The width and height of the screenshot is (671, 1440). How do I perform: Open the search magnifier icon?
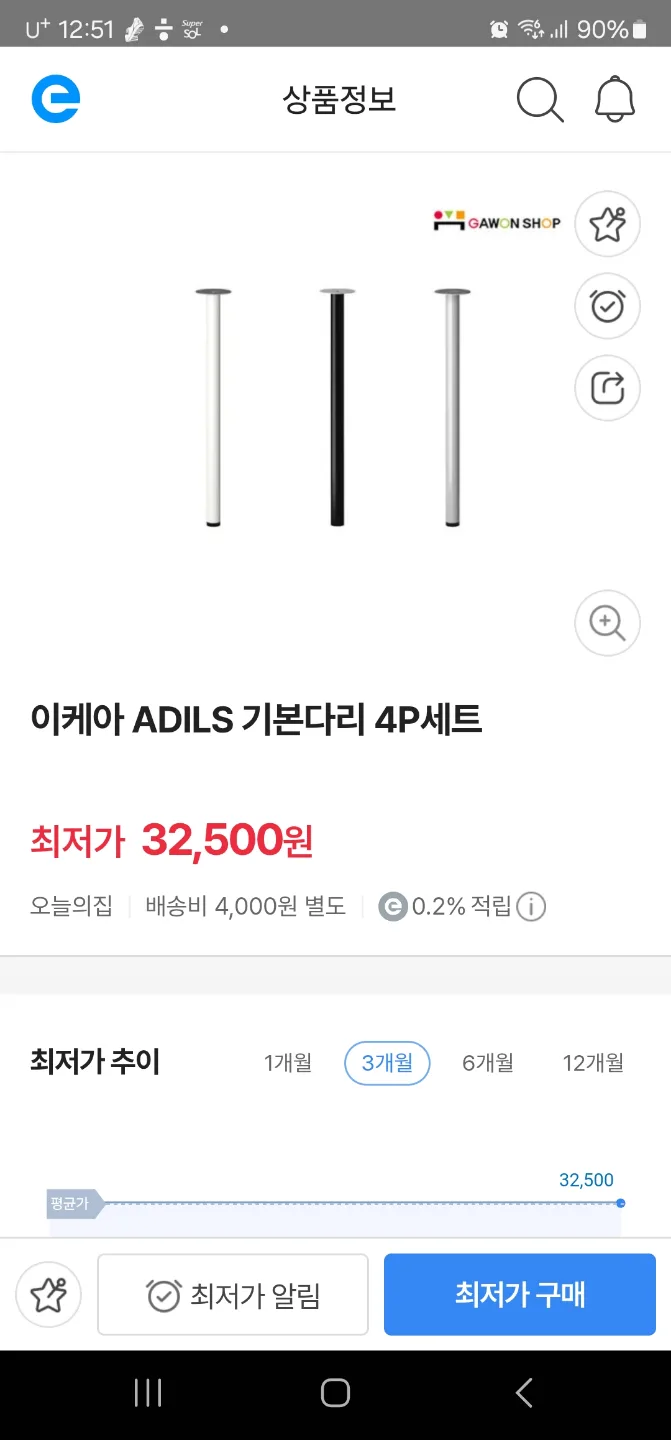click(x=539, y=100)
